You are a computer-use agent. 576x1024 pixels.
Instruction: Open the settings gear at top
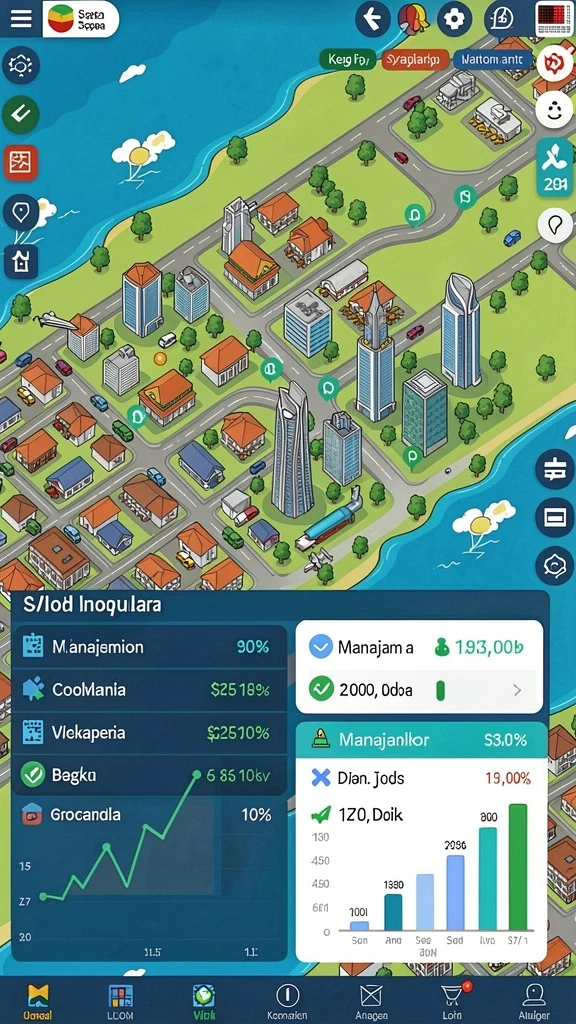click(x=454, y=20)
